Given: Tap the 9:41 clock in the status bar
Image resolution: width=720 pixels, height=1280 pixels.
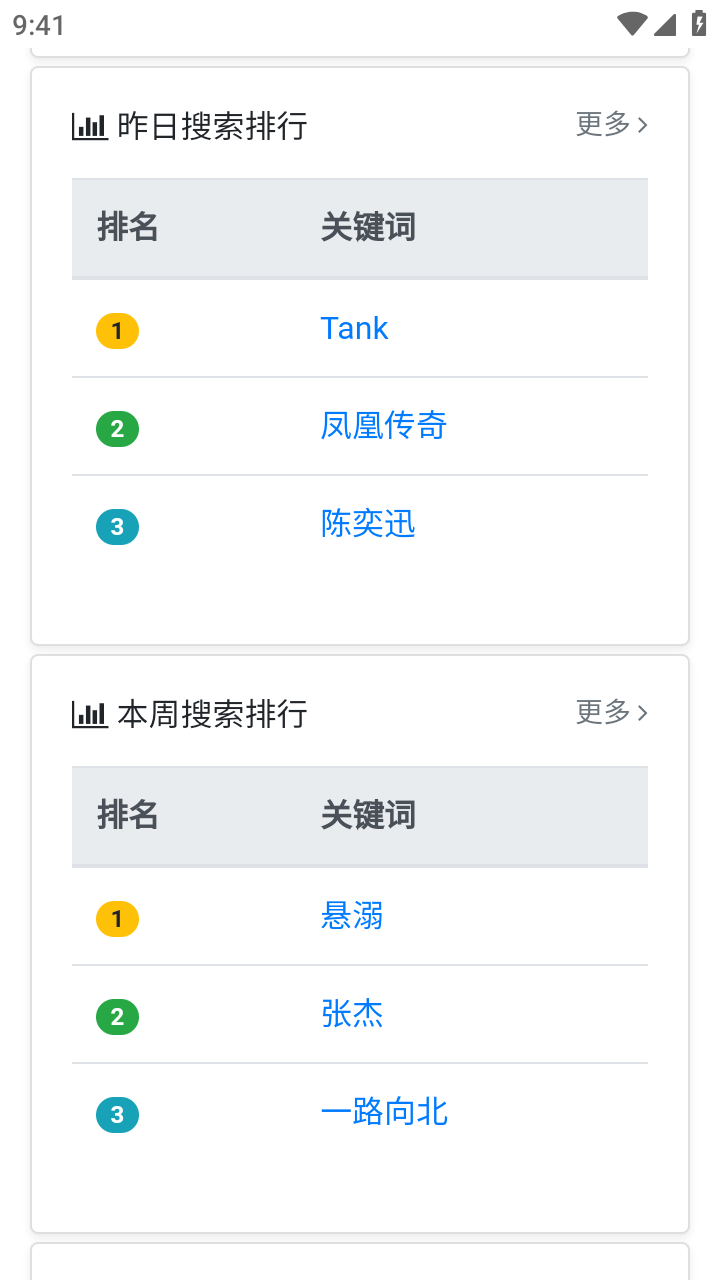Looking at the screenshot, I should pos(40,24).
